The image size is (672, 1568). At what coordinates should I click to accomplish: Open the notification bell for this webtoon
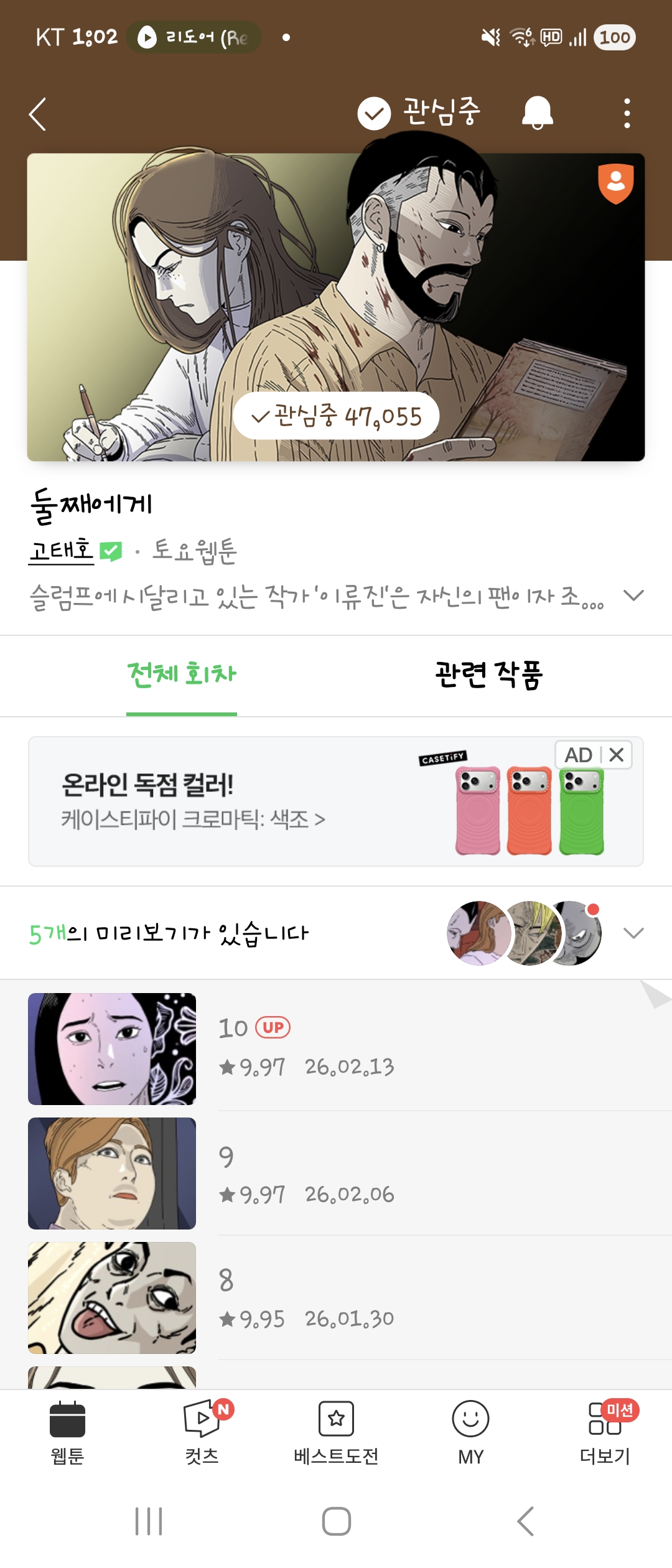point(537,113)
